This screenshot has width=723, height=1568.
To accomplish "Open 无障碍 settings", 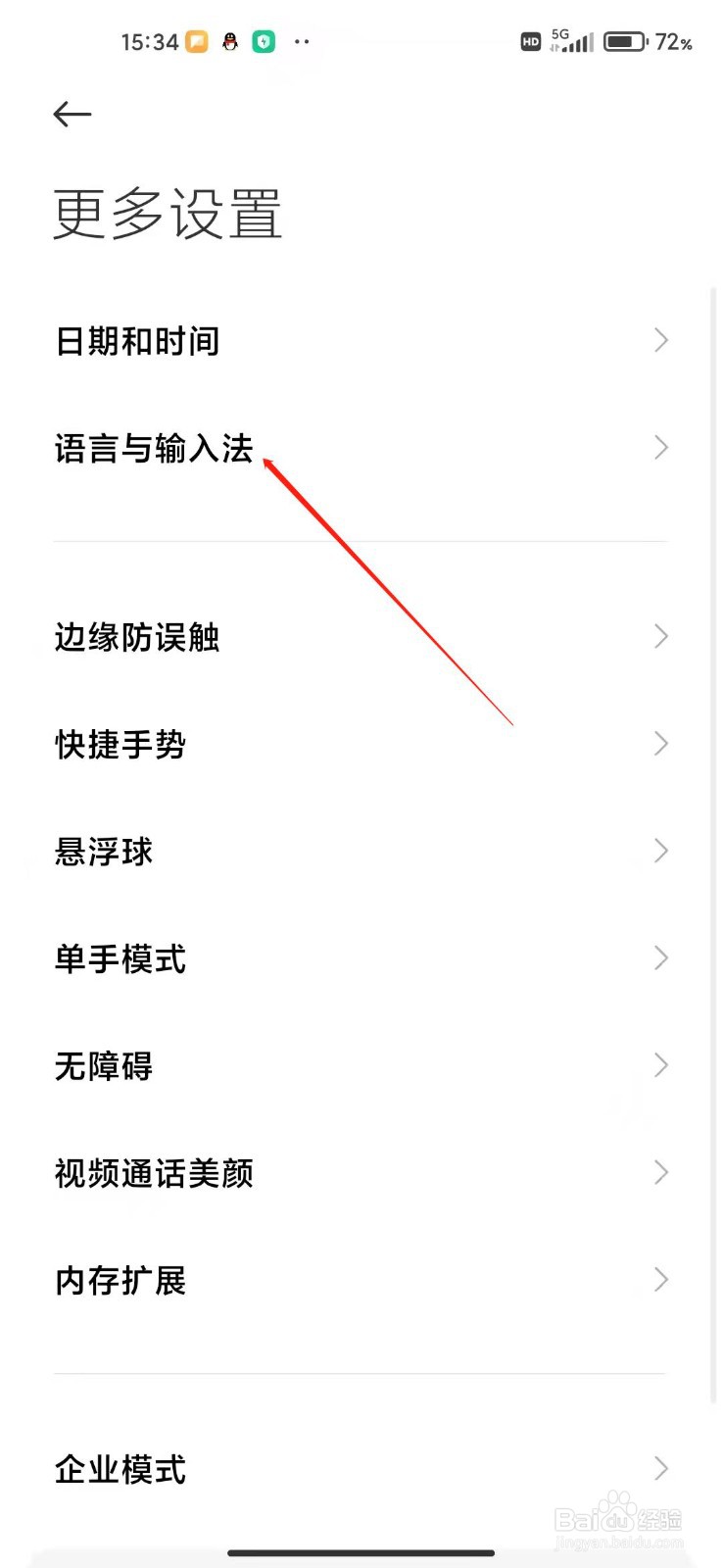I will coord(103,1066).
